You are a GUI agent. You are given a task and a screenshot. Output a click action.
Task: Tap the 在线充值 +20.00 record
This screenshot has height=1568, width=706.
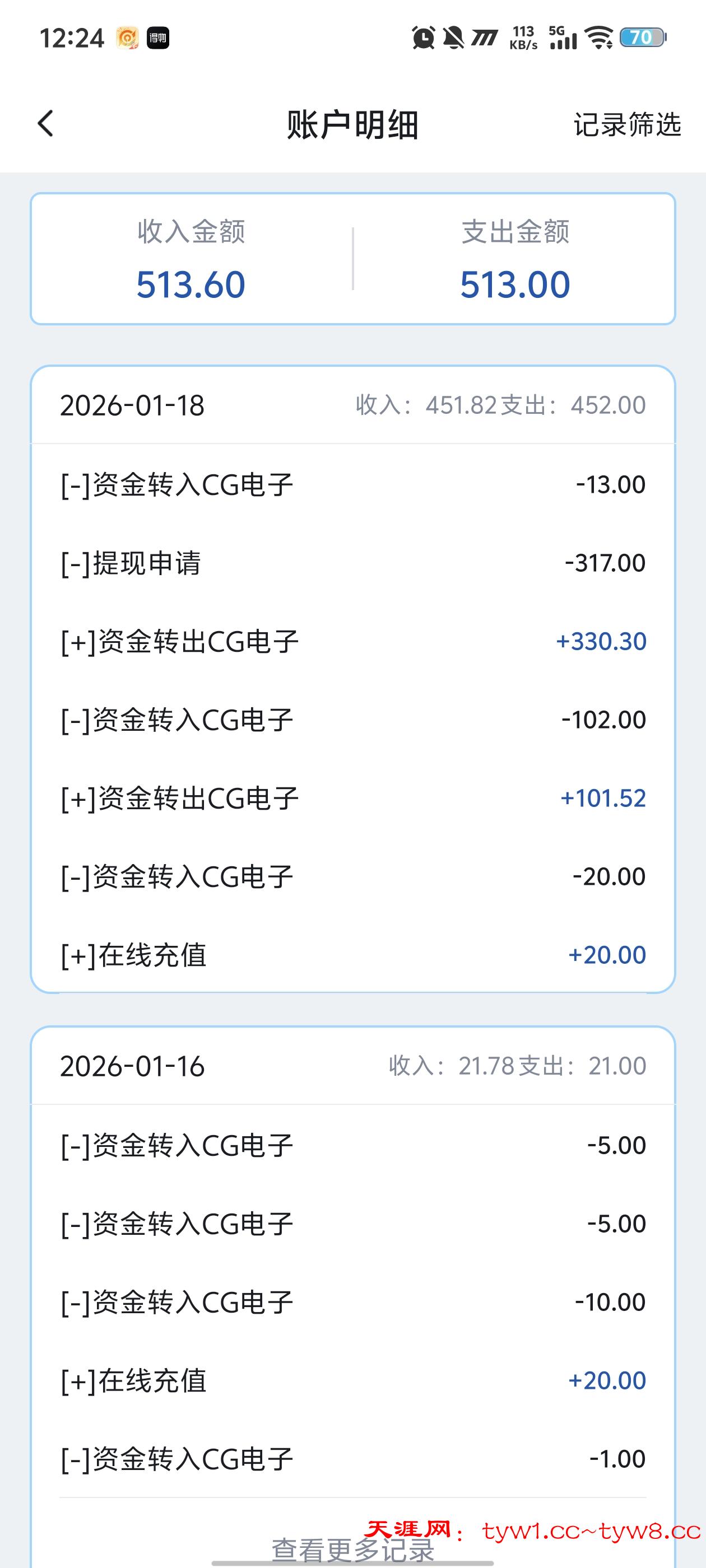point(354,954)
